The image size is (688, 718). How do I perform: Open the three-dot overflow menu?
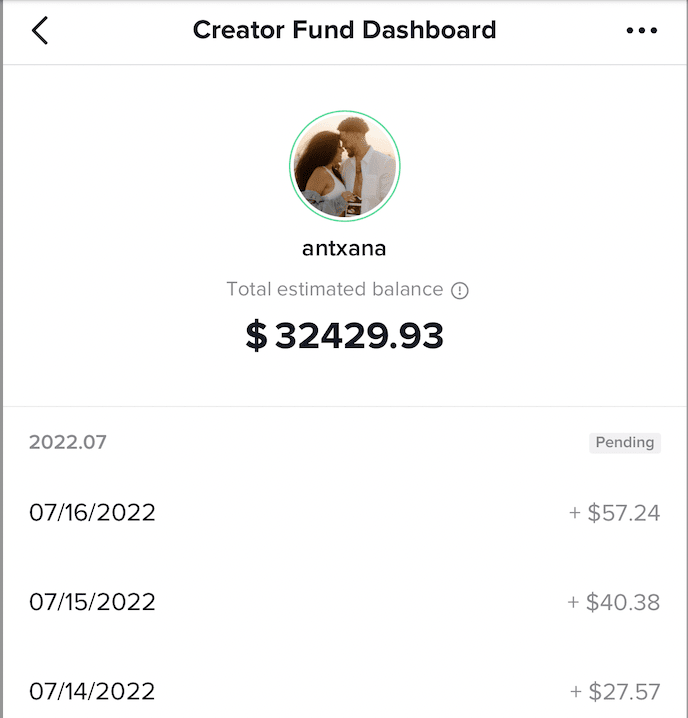(x=641, y=30)
